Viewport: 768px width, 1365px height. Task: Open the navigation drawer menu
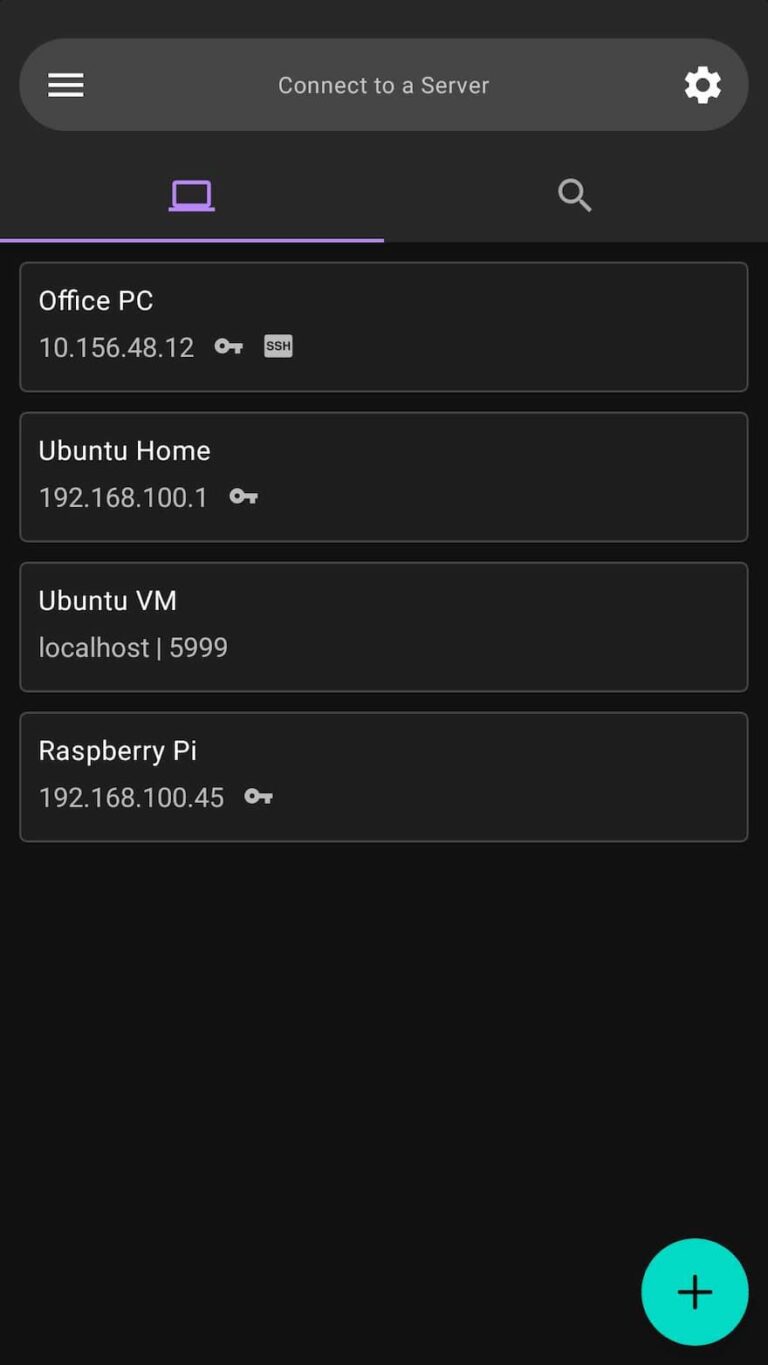[x=65, y=85]
